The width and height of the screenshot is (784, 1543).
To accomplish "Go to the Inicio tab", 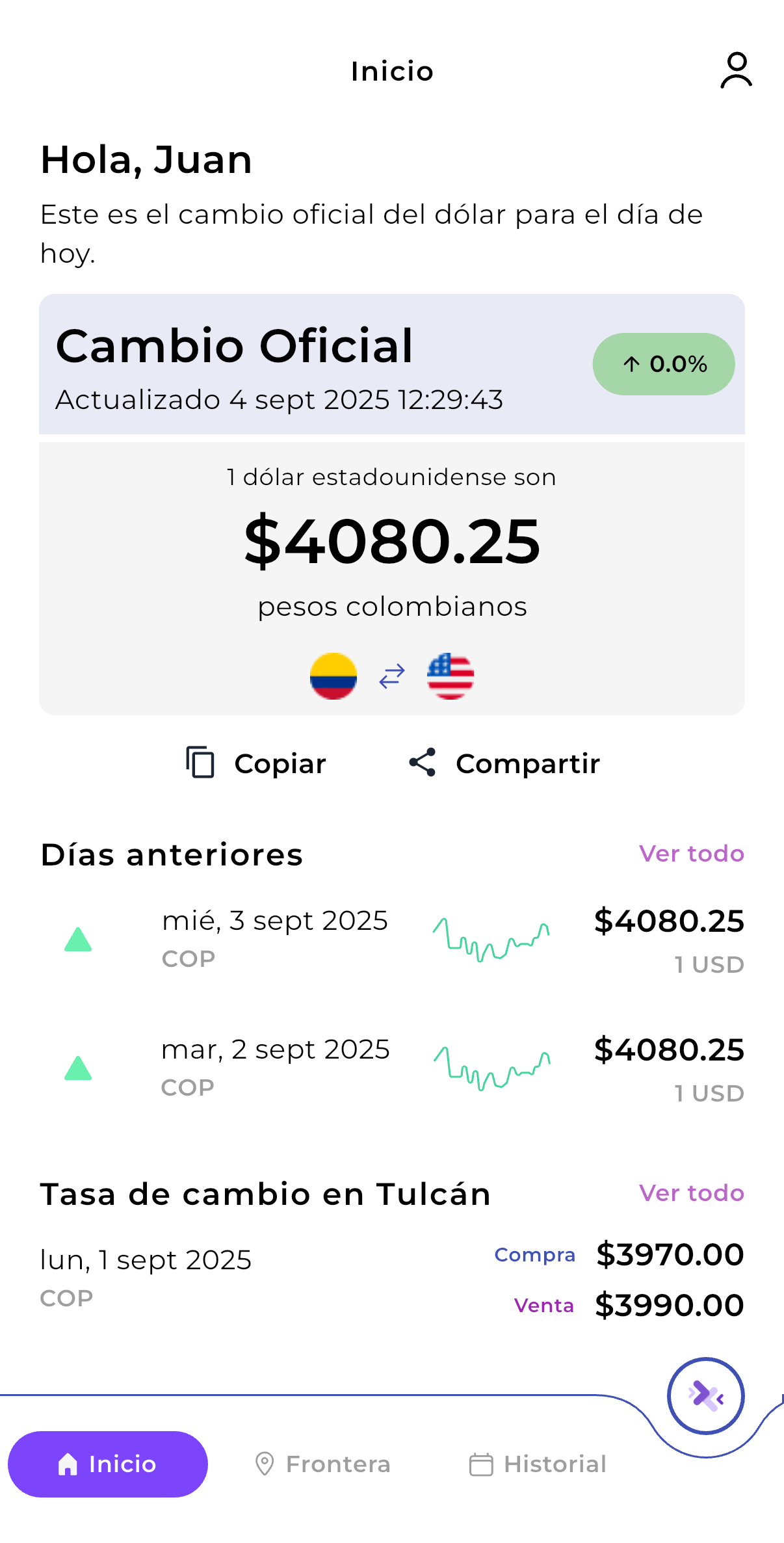I will pyautogui.click(x=108, y=1464).
